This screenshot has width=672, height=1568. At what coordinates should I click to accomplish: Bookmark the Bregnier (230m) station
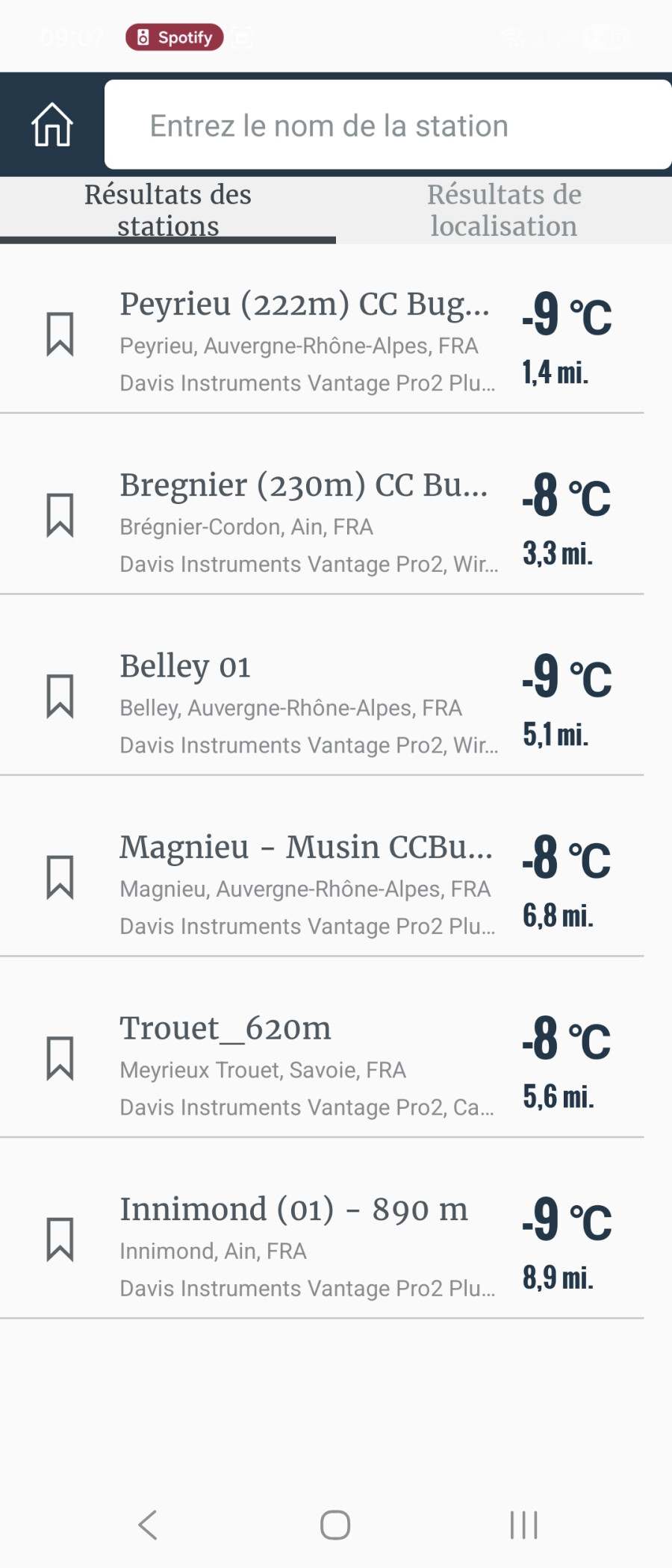tap(60, 514)
